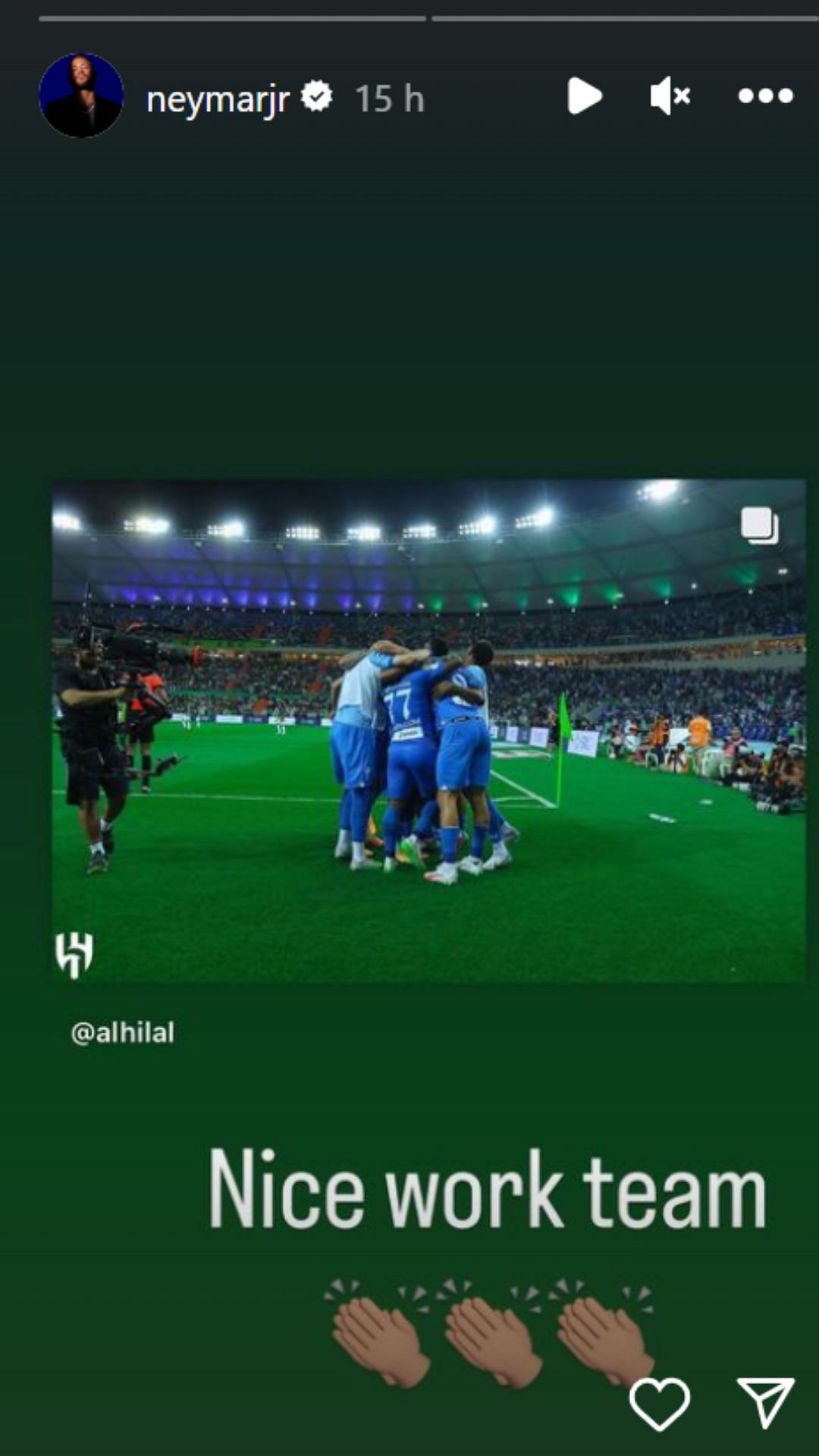Open the reshared Al Hilal post

point(428,730)
